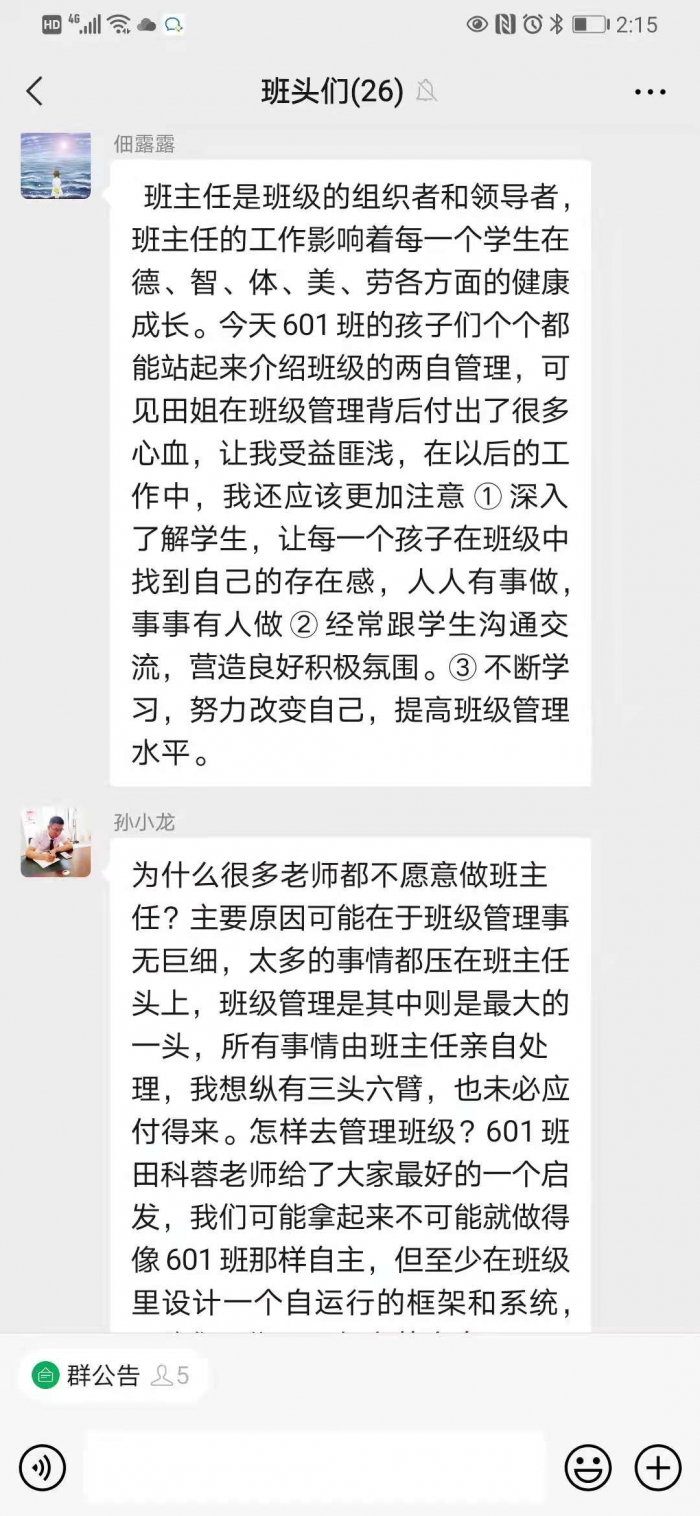Screen dimensions: 700x1516
Task: Open the plus attachments menu
Action: pos(658,1468)
